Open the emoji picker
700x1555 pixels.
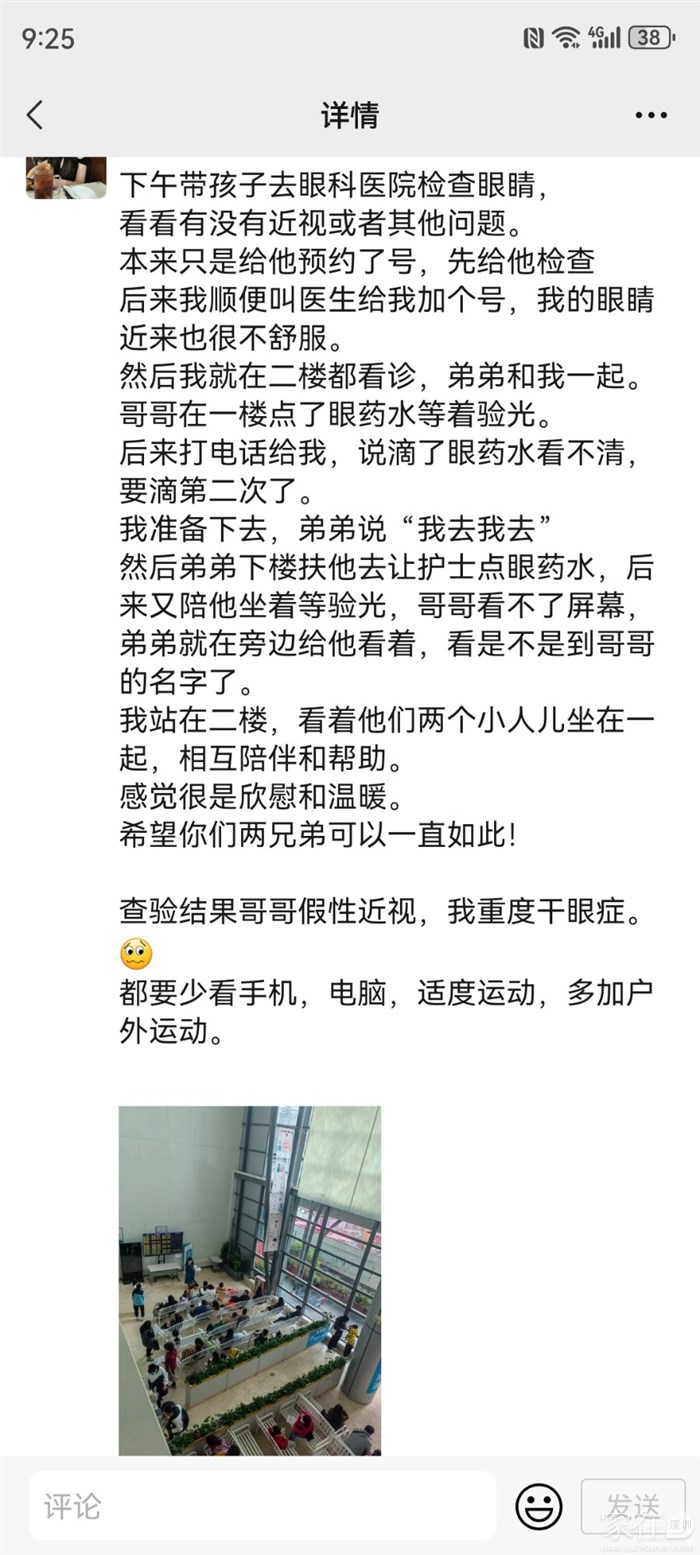(x=538, y=1507)
